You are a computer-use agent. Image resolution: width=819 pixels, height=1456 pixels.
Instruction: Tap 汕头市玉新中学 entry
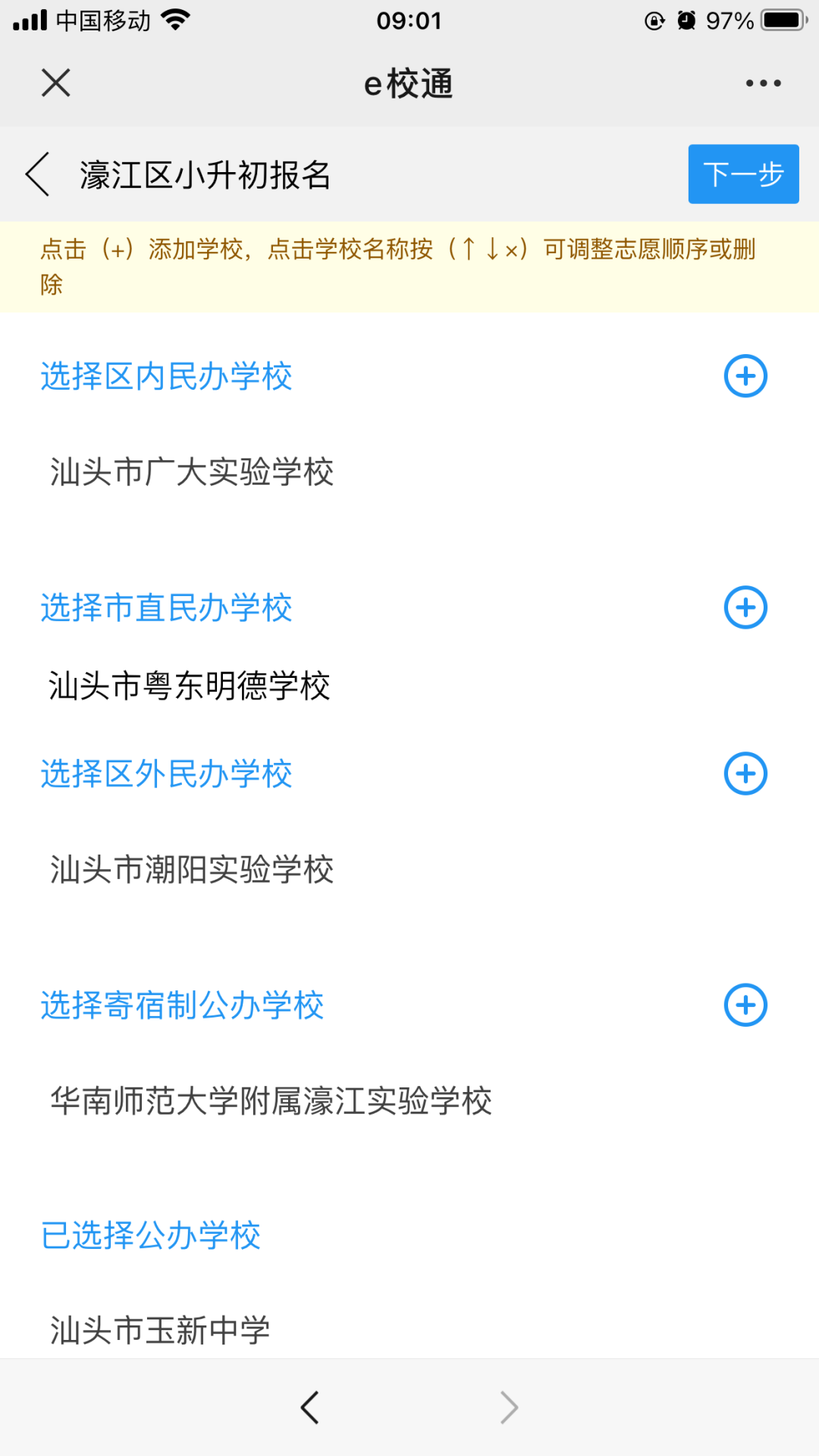(x=160, y=1330)
